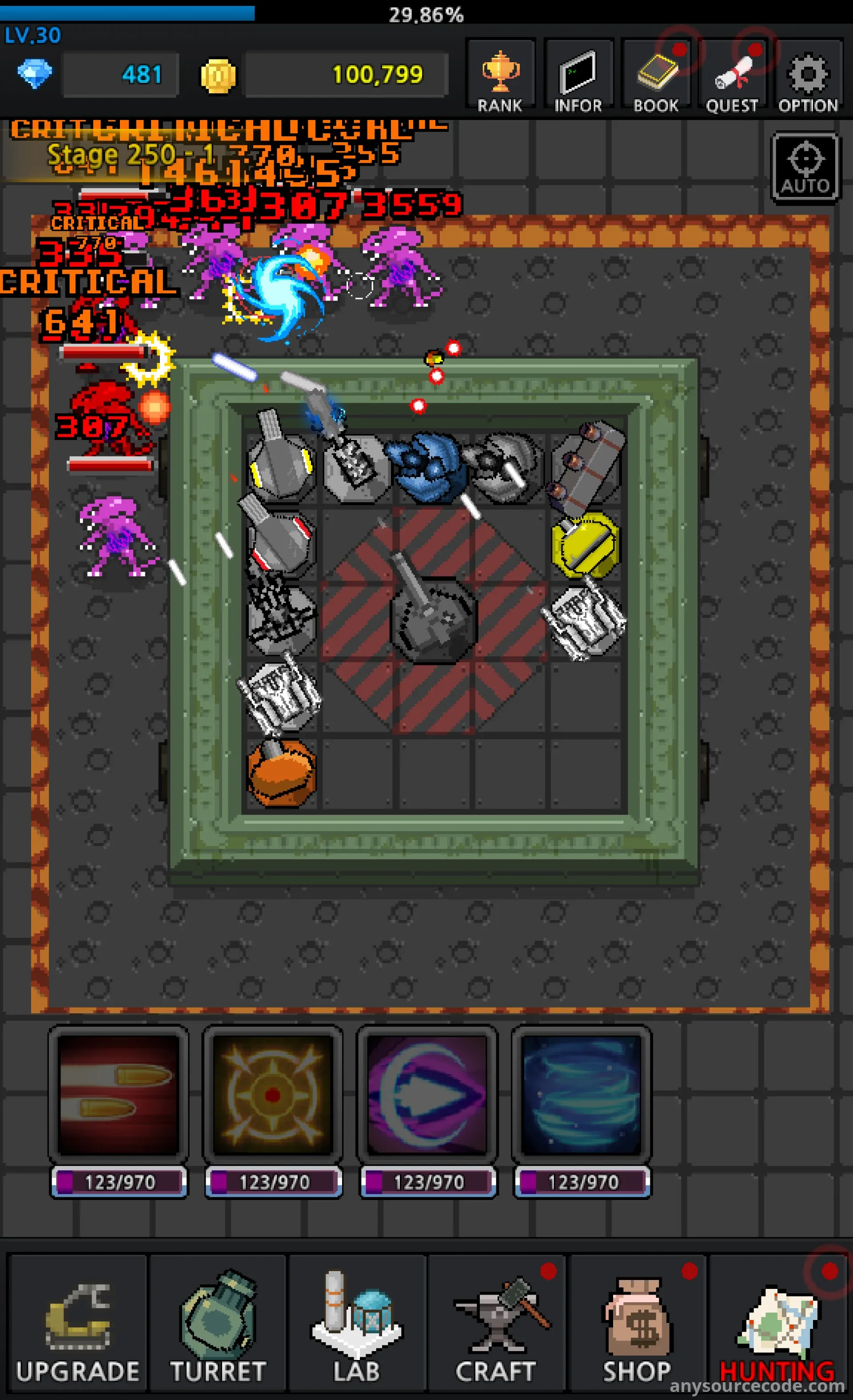This screenshot has width=853, height=1400.
Task: Open the BOOK menu
Action: tap(656, 77)
